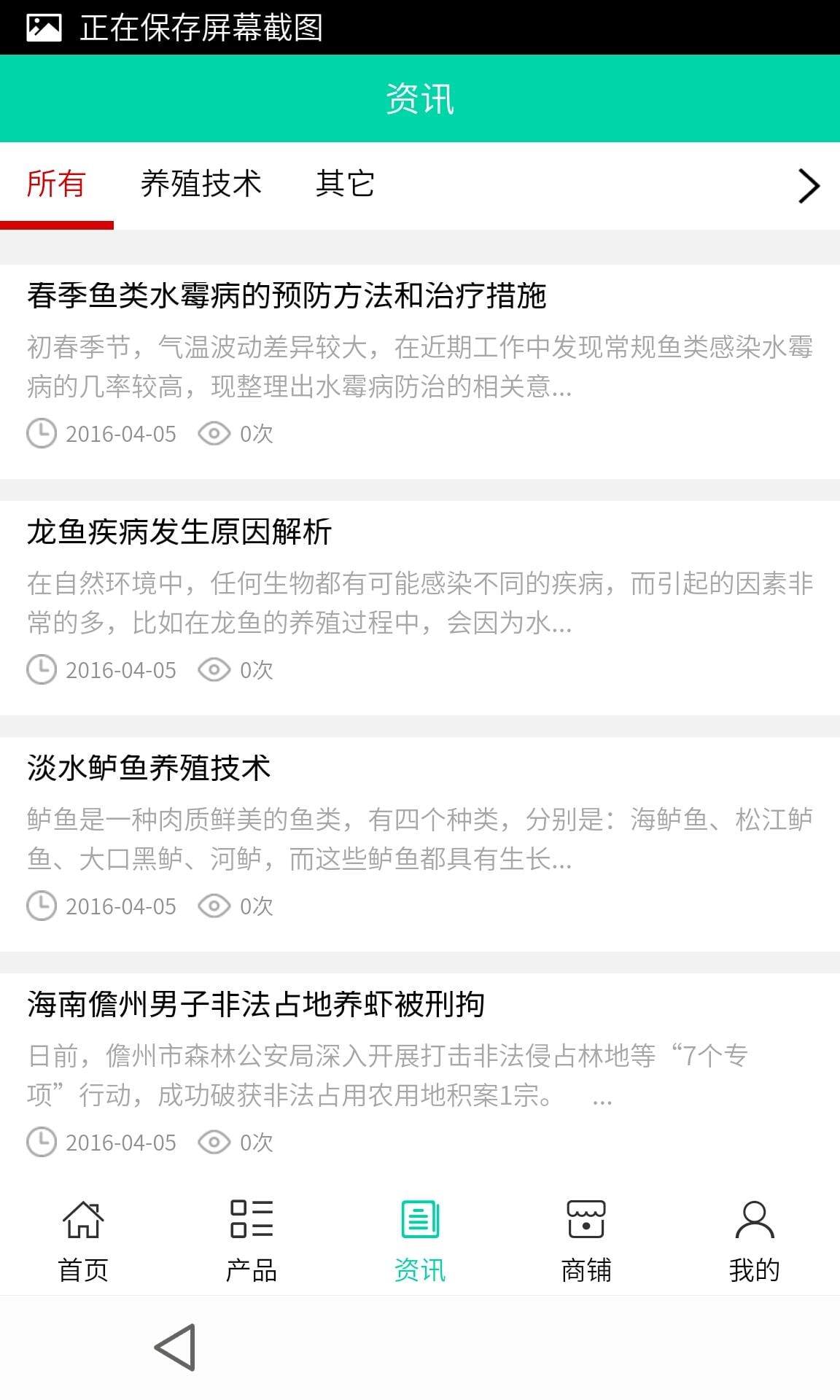Go to the 首页 home tab
This screenshot has width=840, height=1400.
(83, 1241)
